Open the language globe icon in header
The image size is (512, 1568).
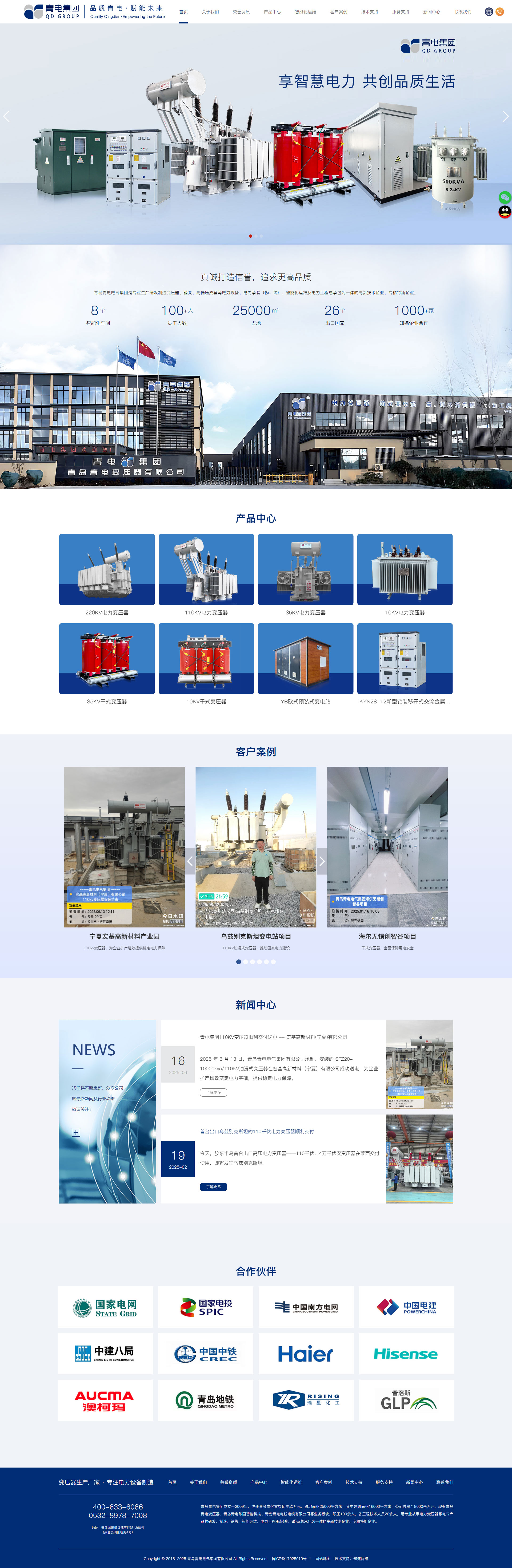click(x=488, y=11)
